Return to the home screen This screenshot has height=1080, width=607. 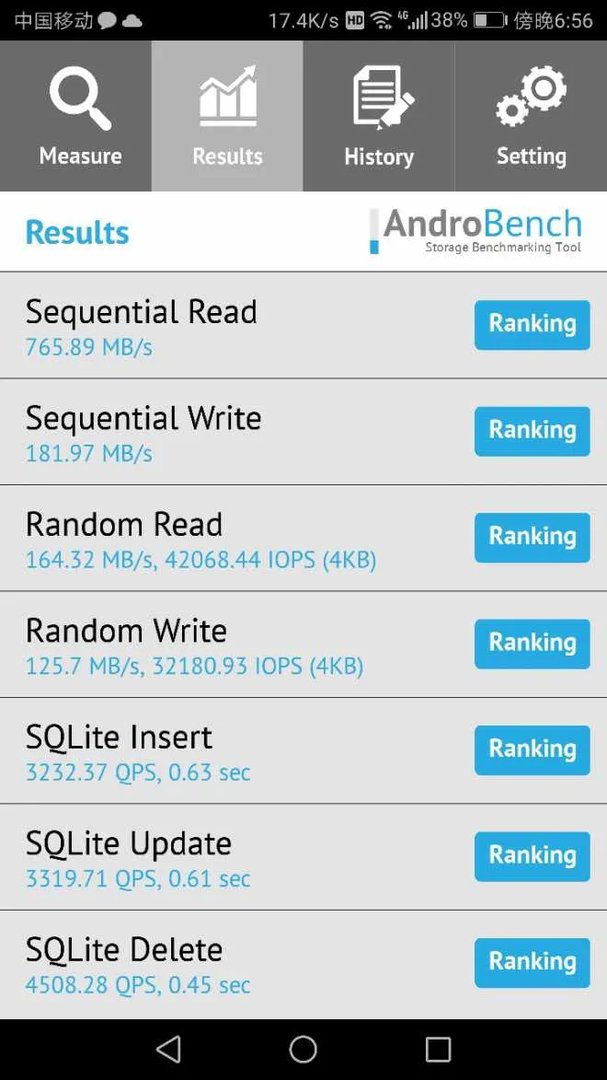(303, 1049)
